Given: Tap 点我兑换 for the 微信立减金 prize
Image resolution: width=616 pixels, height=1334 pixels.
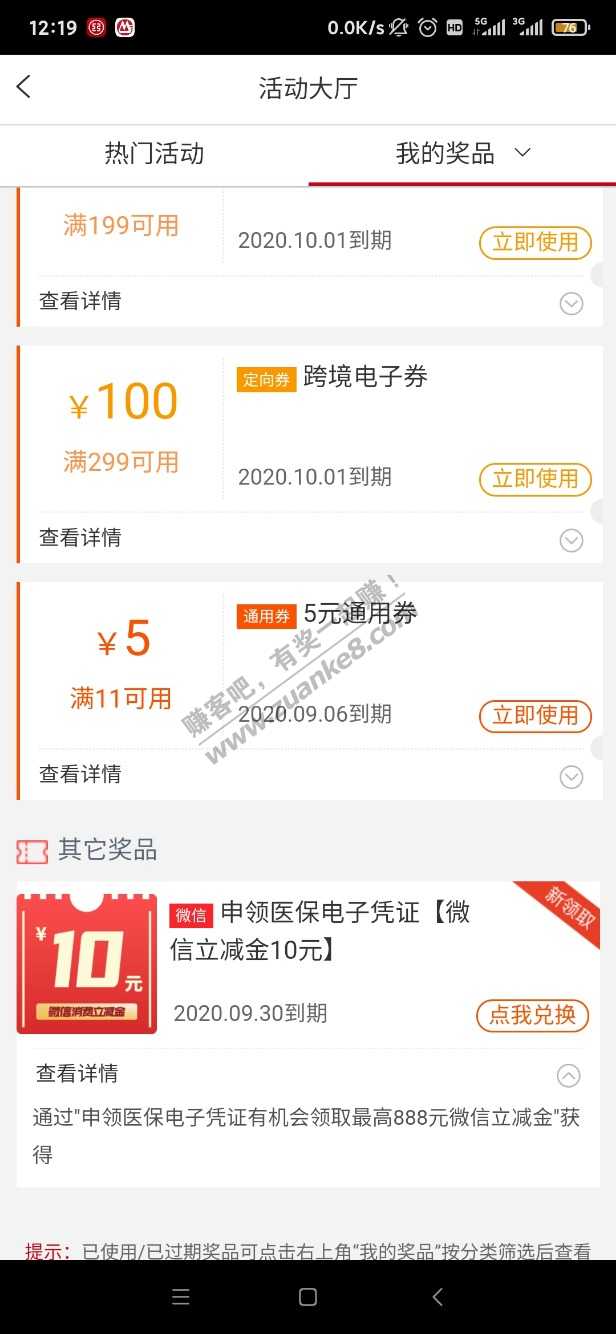Looking at the screenshot, I should click(532, 1015).
